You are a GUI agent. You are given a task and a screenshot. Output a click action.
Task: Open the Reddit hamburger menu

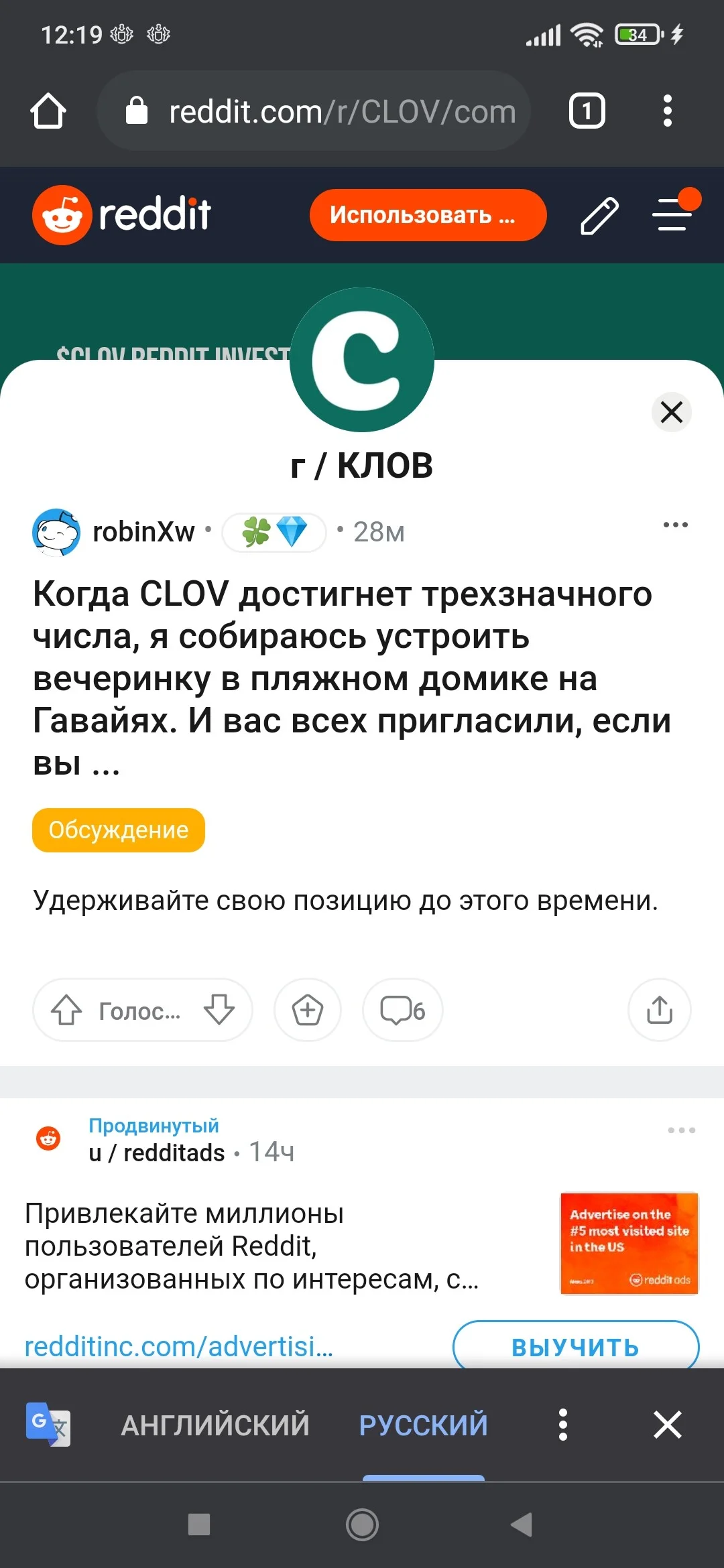tap(673, 214)
